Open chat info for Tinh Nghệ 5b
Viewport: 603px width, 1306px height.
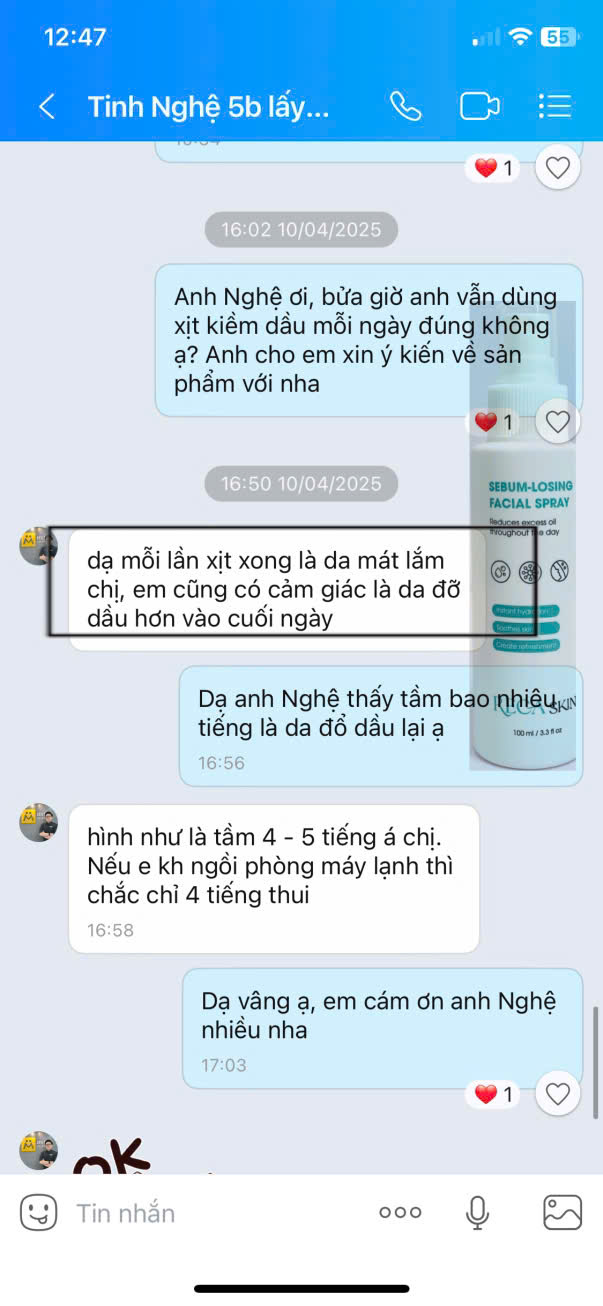click(208, 106)
